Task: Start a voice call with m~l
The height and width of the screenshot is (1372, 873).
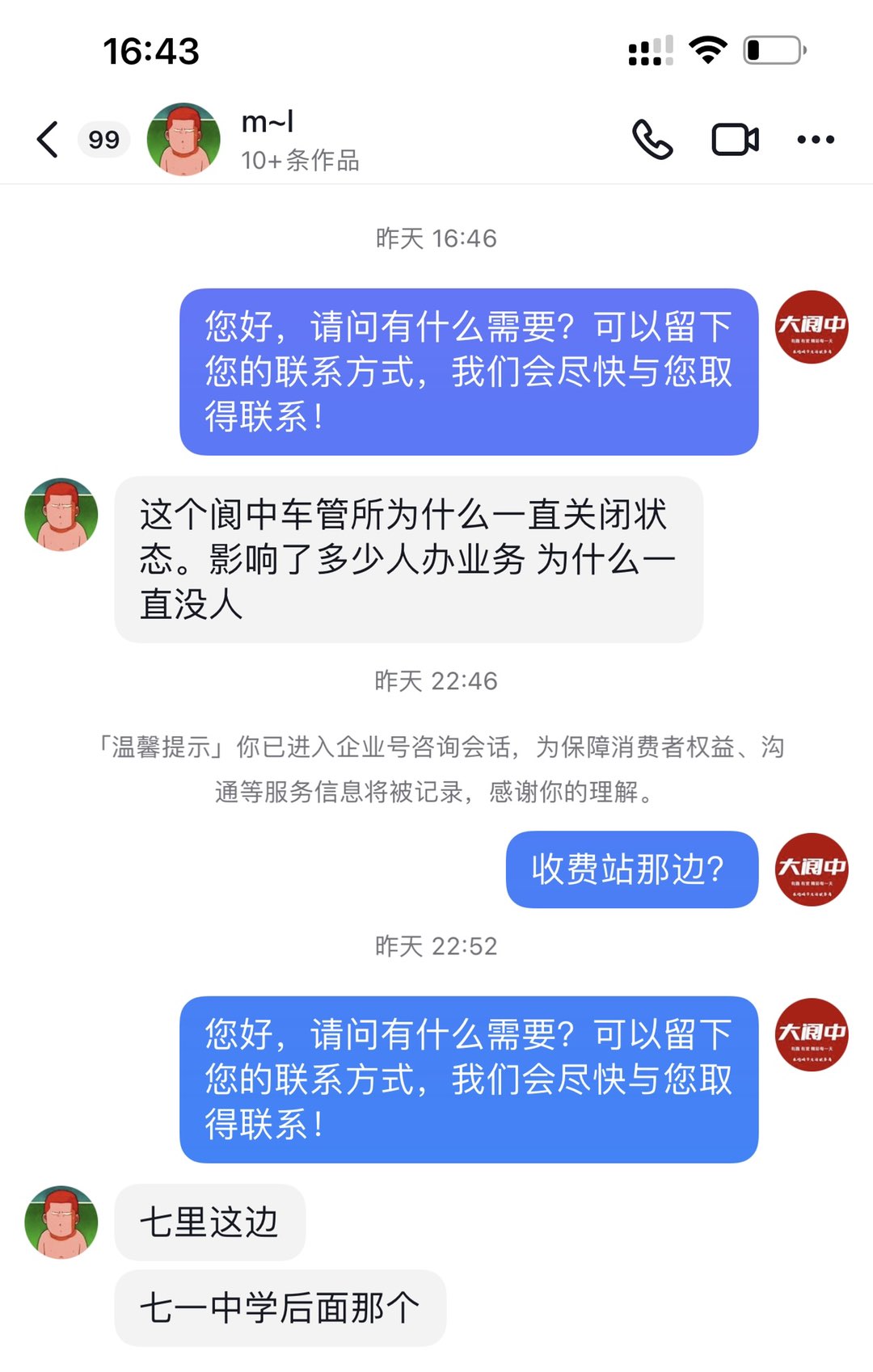Action: (652, 139)
